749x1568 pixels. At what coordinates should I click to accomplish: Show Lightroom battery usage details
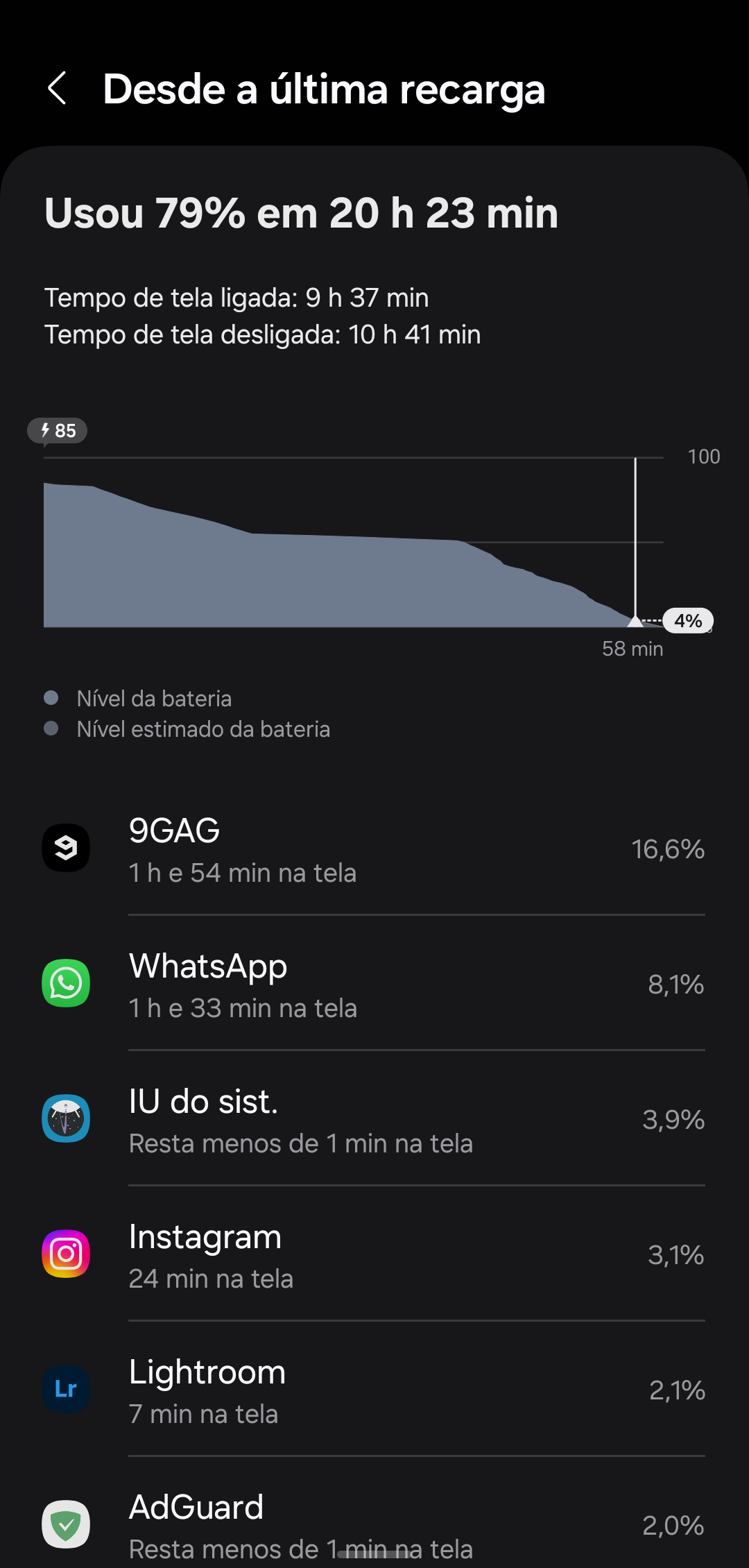pos(374,1388)
